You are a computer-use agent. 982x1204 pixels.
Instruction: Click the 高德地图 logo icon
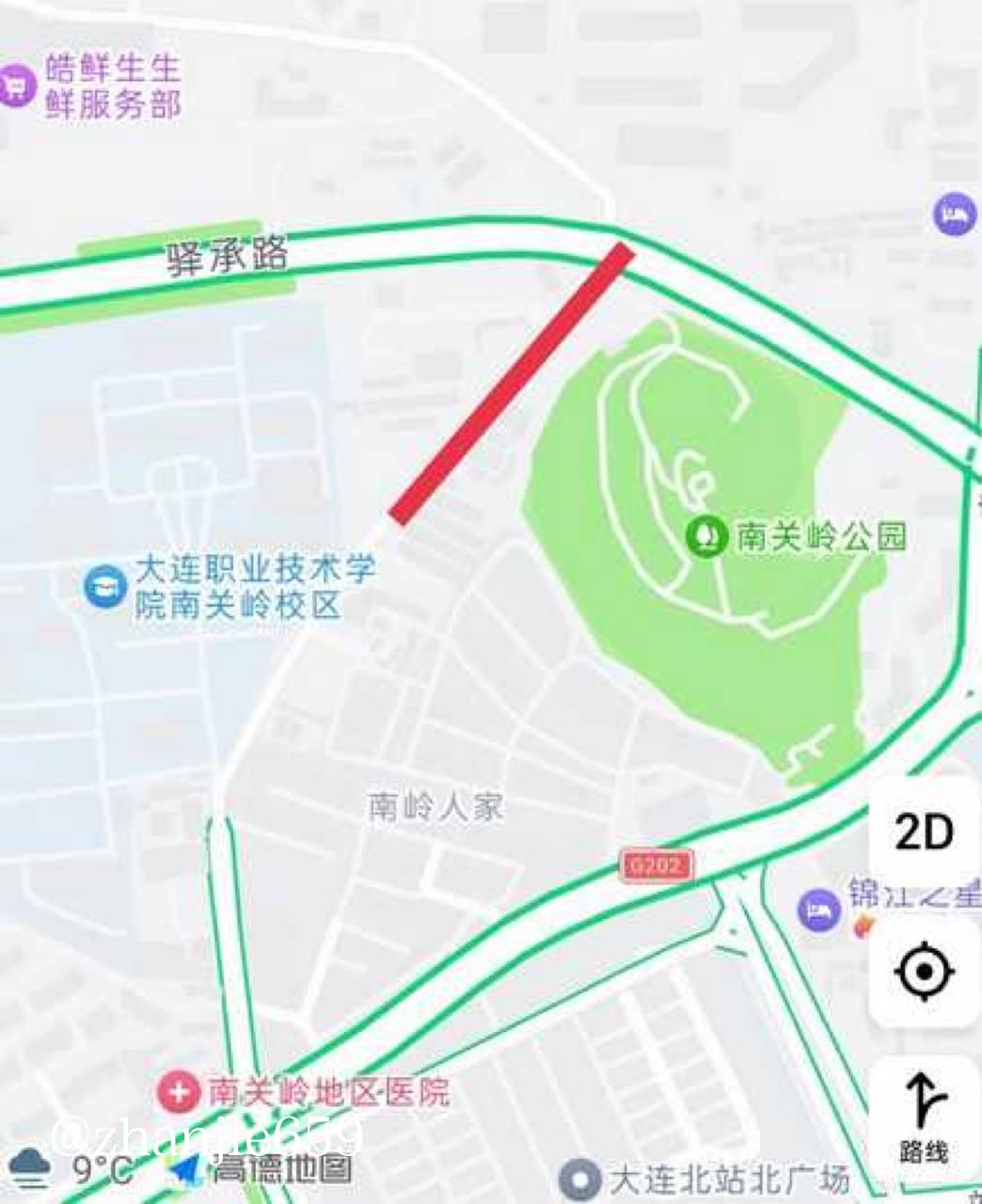click(x=184, y=1171)
